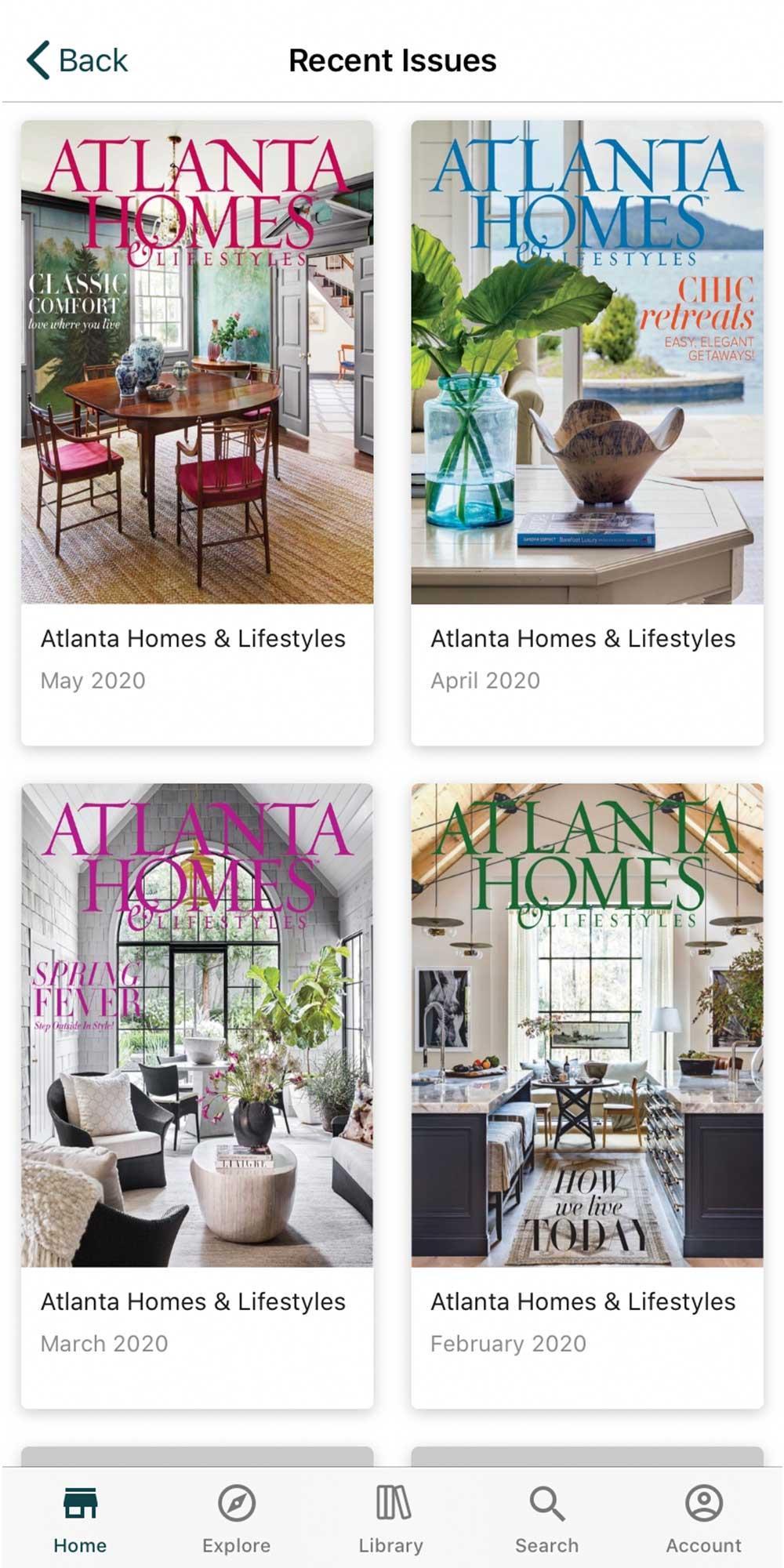Open the May 2020 issue
The height and width of the screenshot is (1568, 784).
point(197,362)
